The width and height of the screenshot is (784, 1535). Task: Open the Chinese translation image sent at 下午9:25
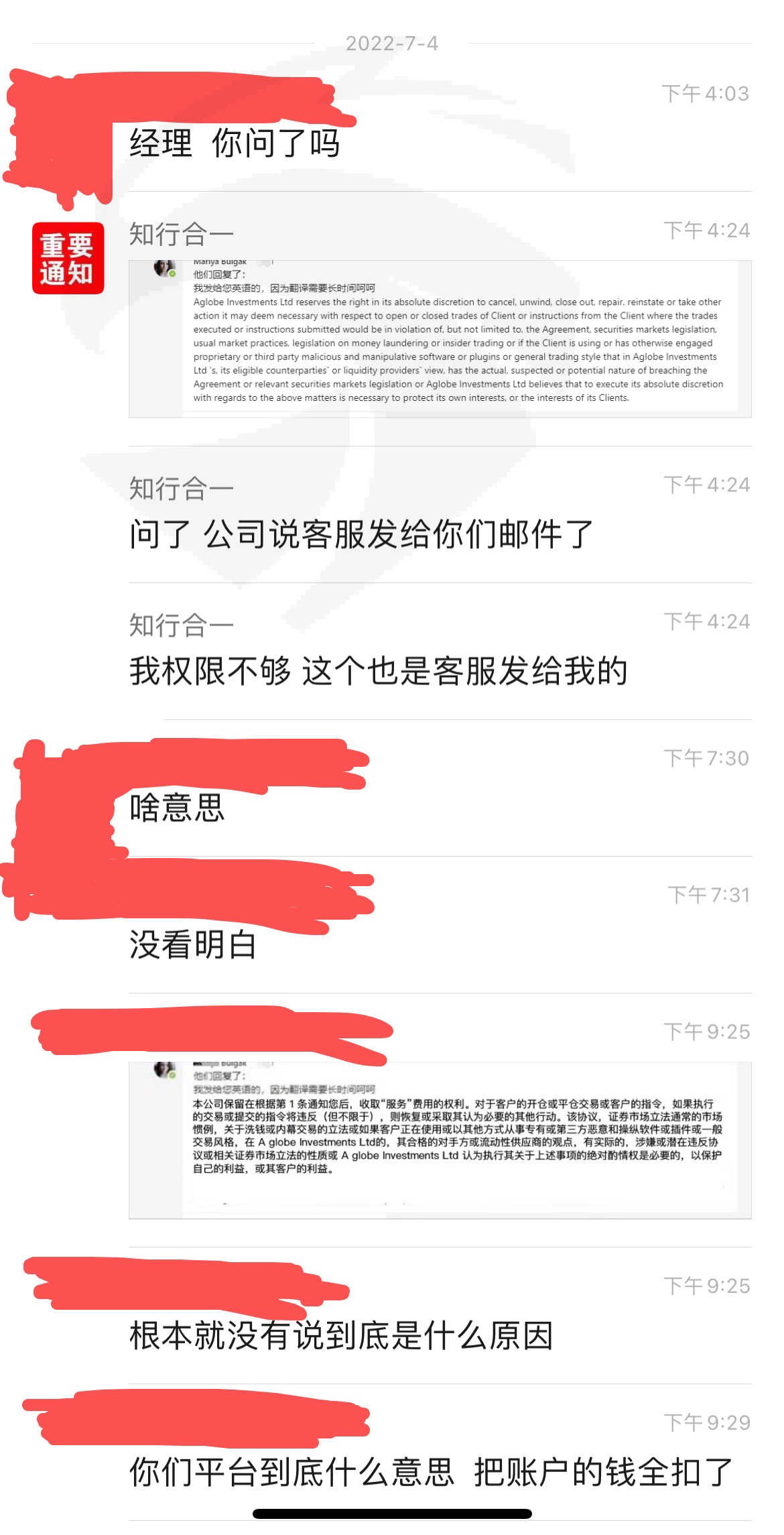[440, 1140]
